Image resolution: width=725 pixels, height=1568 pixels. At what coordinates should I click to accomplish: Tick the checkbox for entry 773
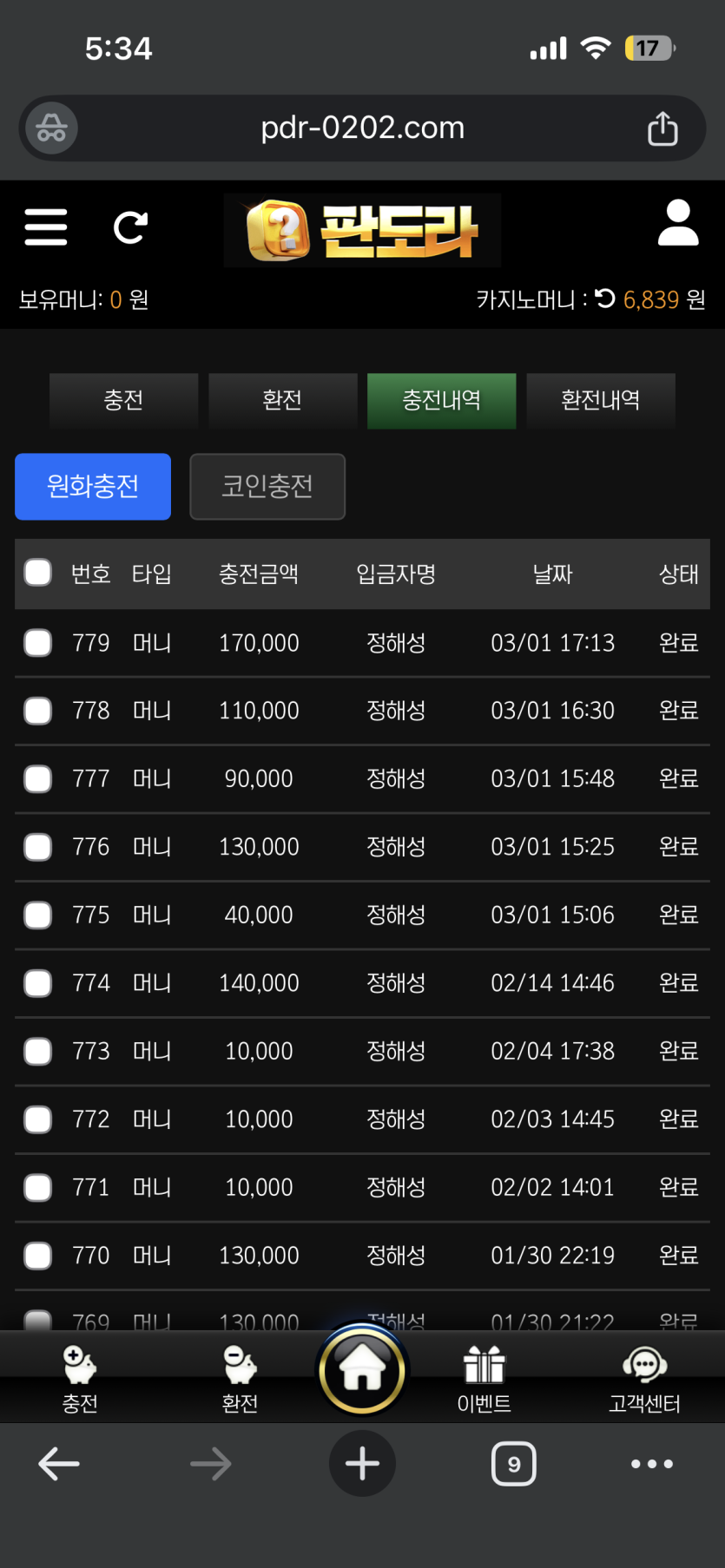tap(38, 1051)
